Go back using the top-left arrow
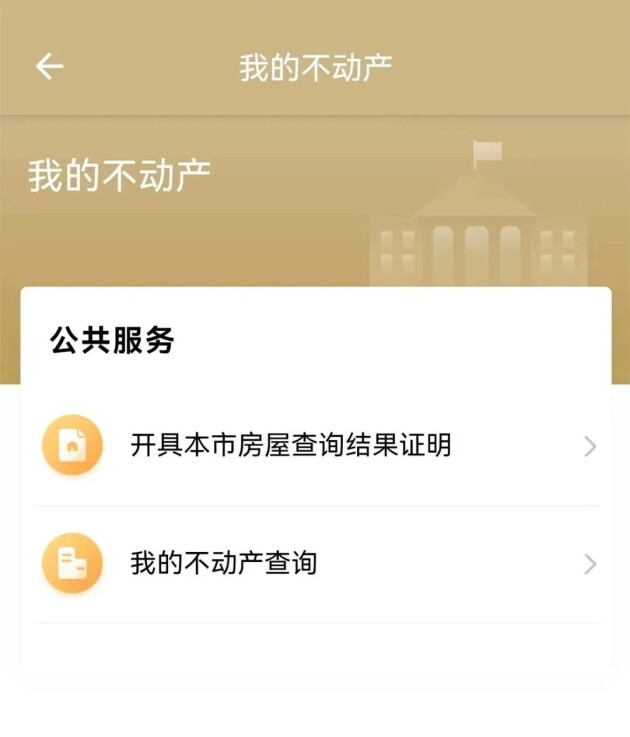Image resolution: width=630 pixels, height=737 pixels. (x=49, y=66)
